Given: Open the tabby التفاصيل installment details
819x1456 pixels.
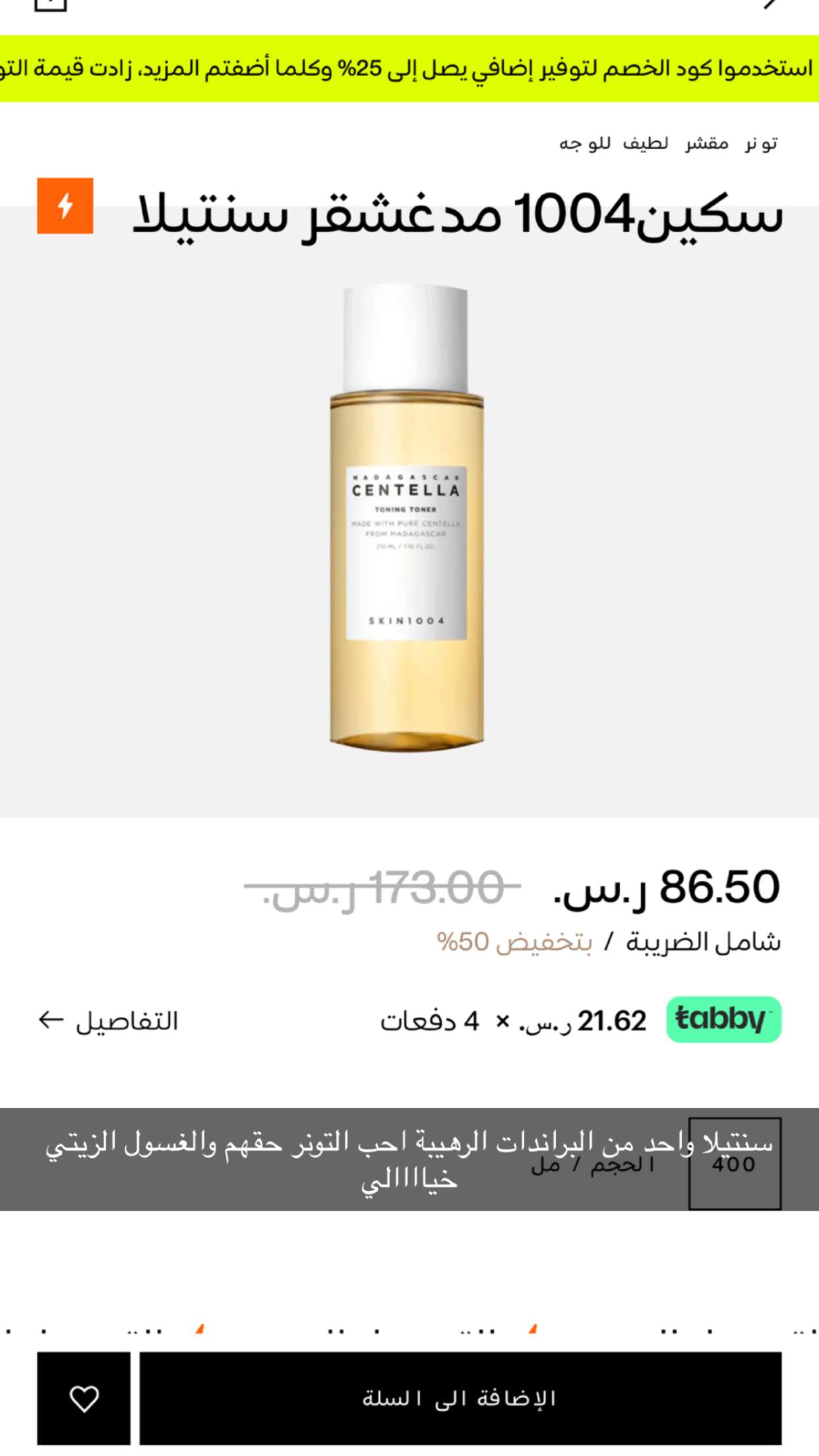Looking at the screenshot, I should click(108, 1021).
